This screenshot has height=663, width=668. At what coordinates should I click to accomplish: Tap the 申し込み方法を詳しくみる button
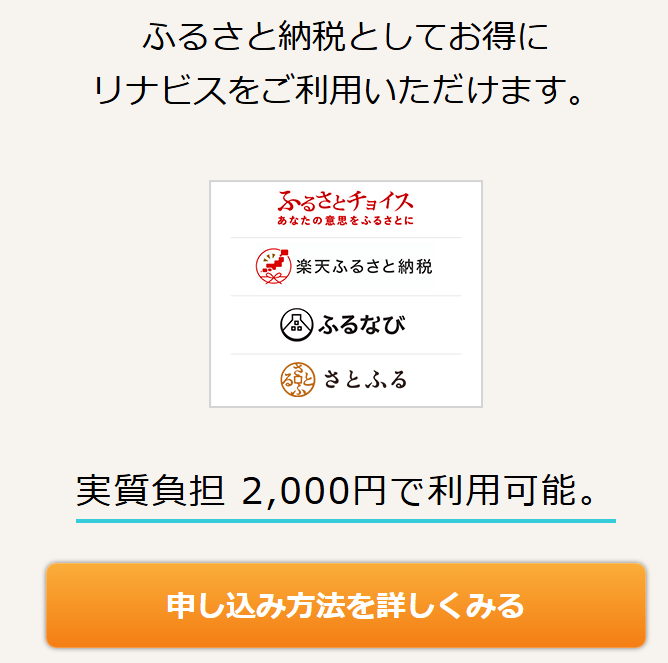pos(345,606)
